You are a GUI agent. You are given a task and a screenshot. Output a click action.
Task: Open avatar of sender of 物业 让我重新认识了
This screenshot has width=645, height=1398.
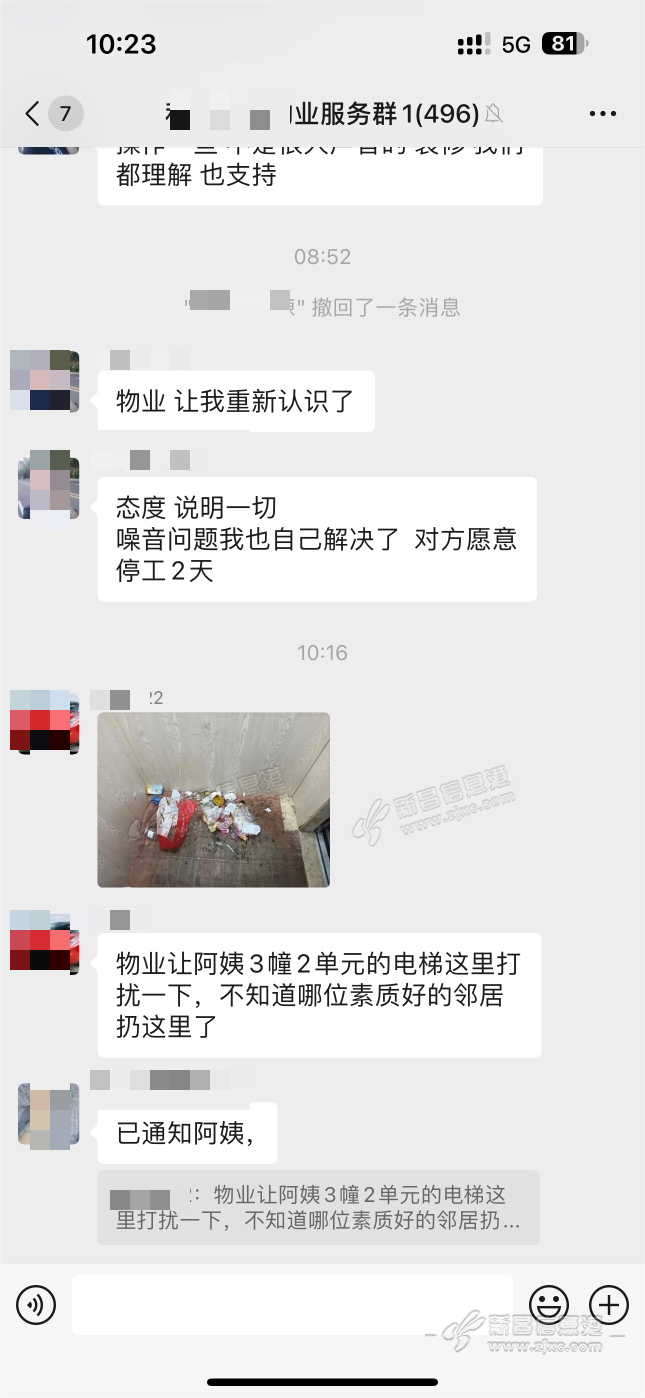[x=44, y=381]
